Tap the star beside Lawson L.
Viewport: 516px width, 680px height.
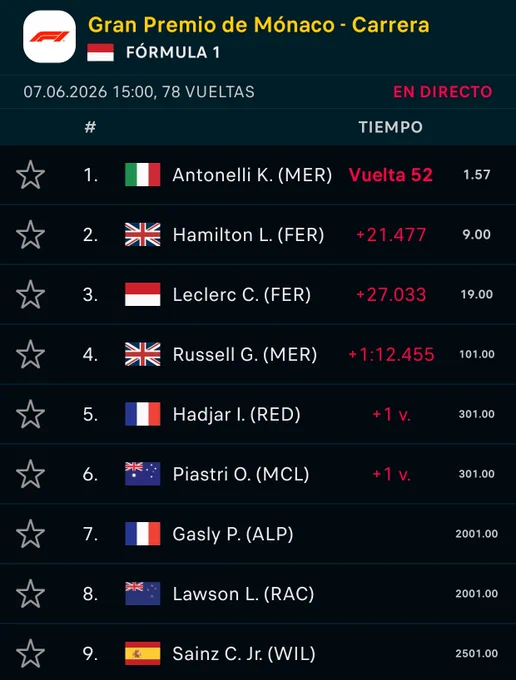pyautogui.click(x=30, y=594)
